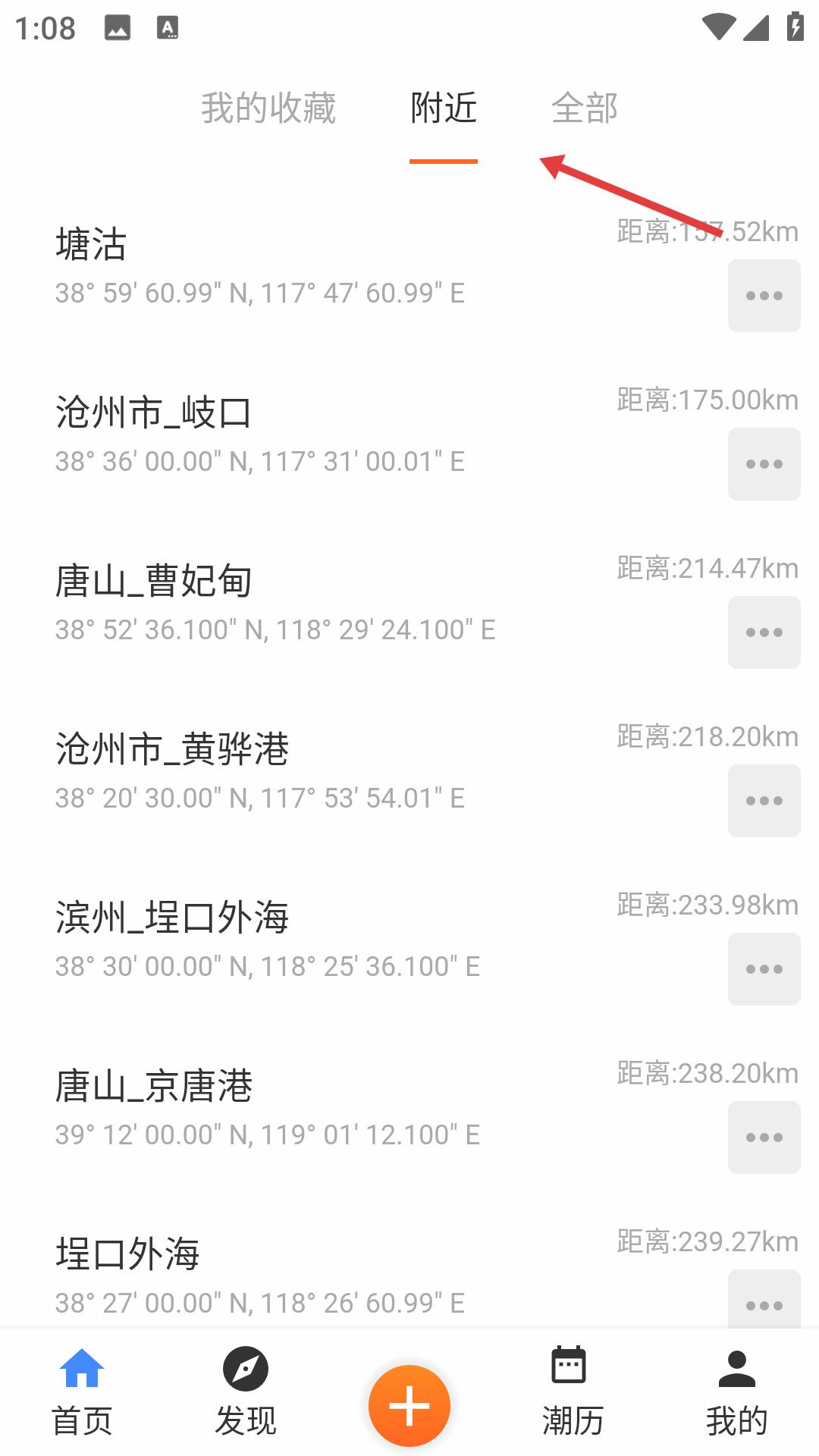Switch to the 全部 tab

point(585,108)
